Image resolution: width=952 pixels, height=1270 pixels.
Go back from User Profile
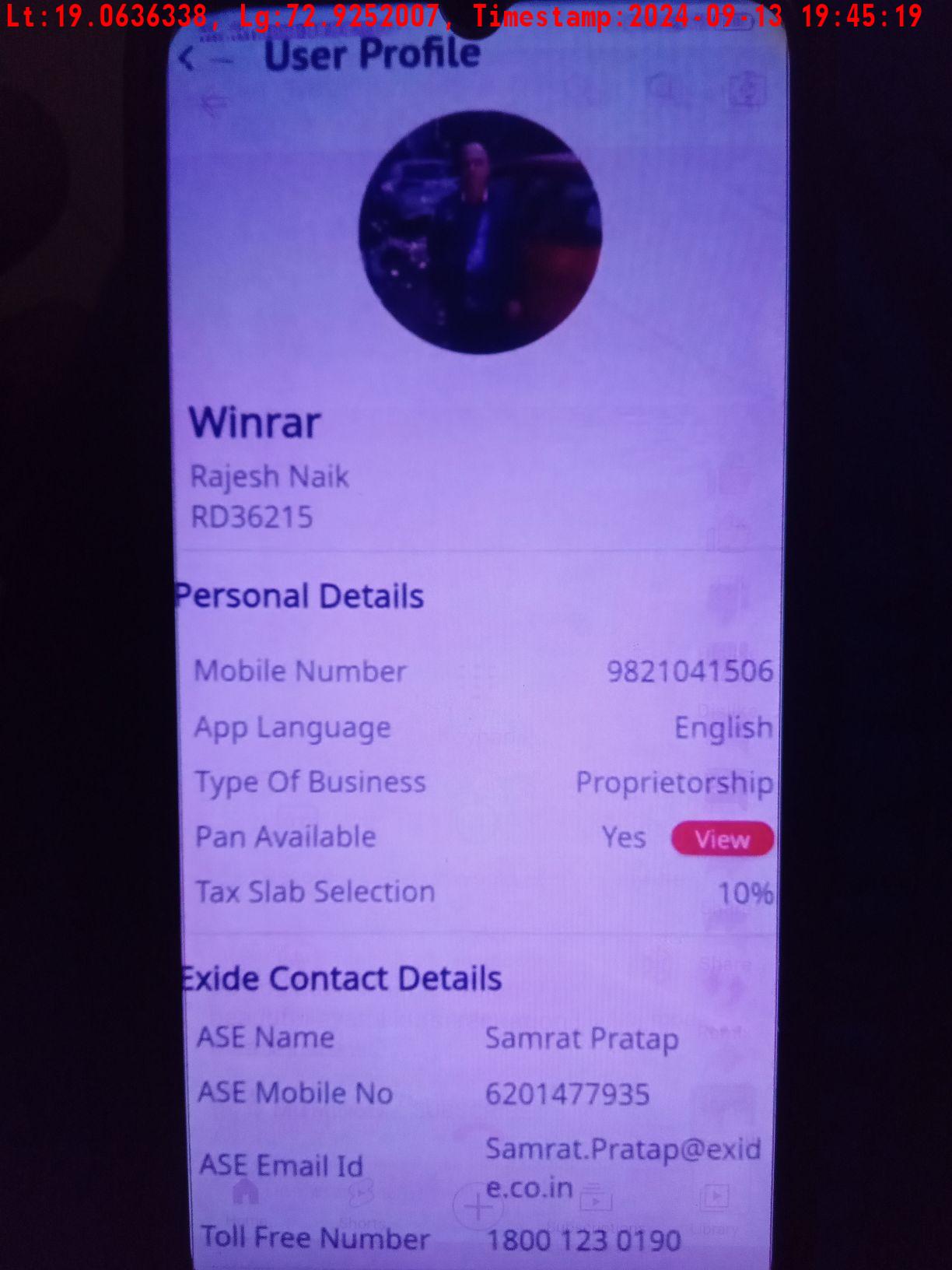(187, 58)
